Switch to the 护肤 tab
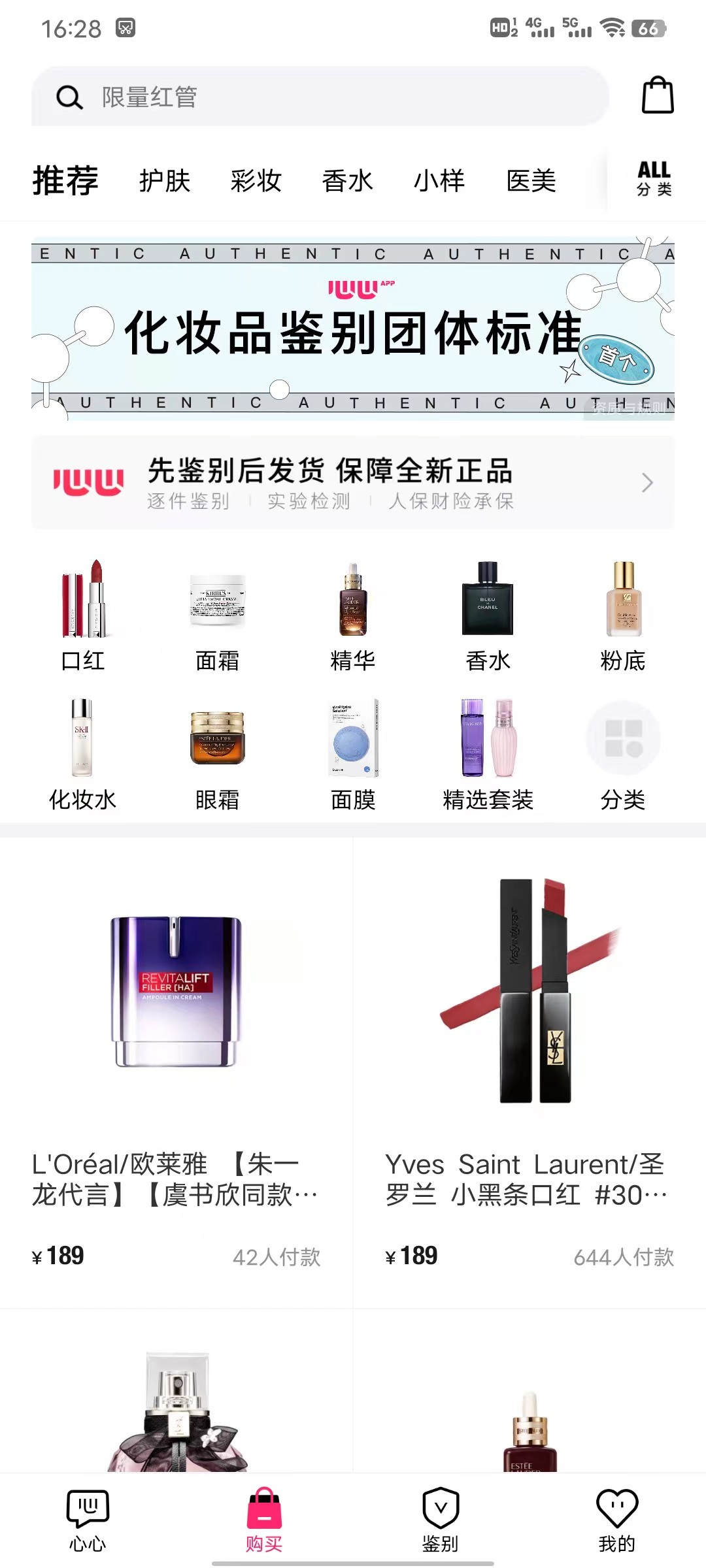This screenshot has width=706, height=1568. coord(165,181)
